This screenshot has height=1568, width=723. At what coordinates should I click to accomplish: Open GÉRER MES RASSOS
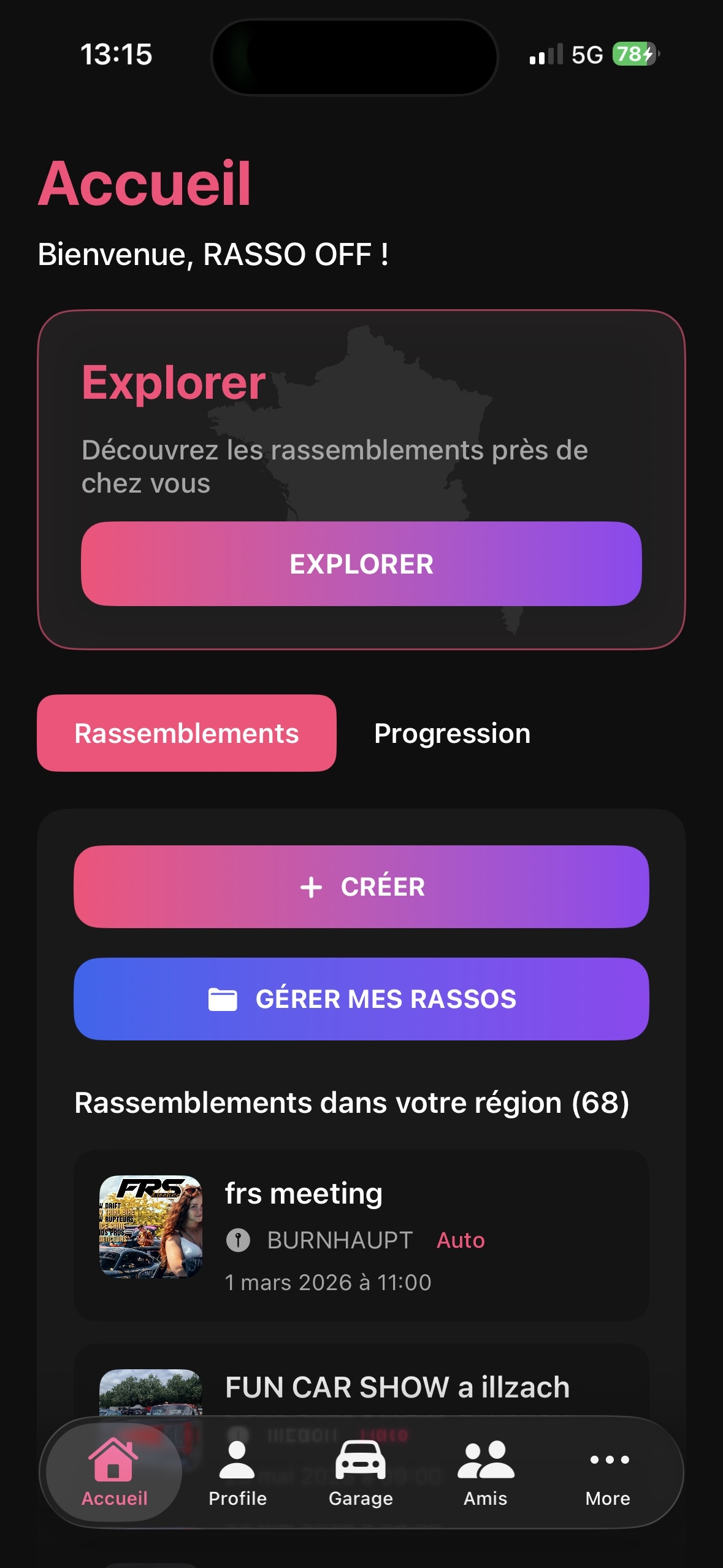361,999
